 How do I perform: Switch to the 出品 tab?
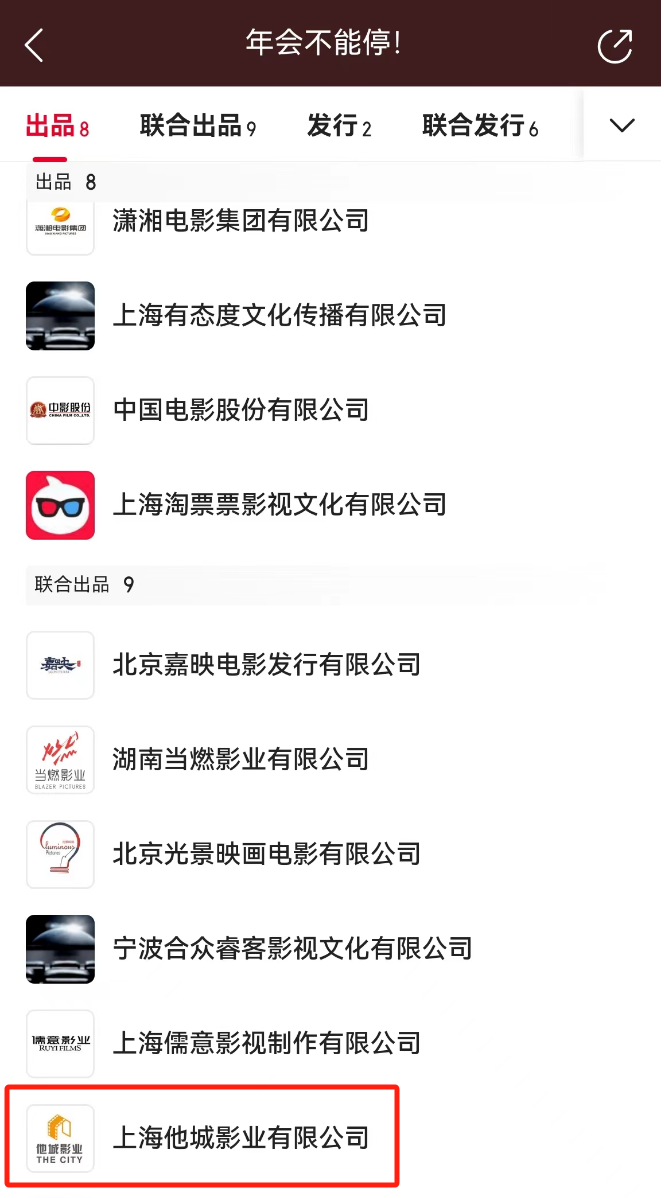(x=57, y=126)
